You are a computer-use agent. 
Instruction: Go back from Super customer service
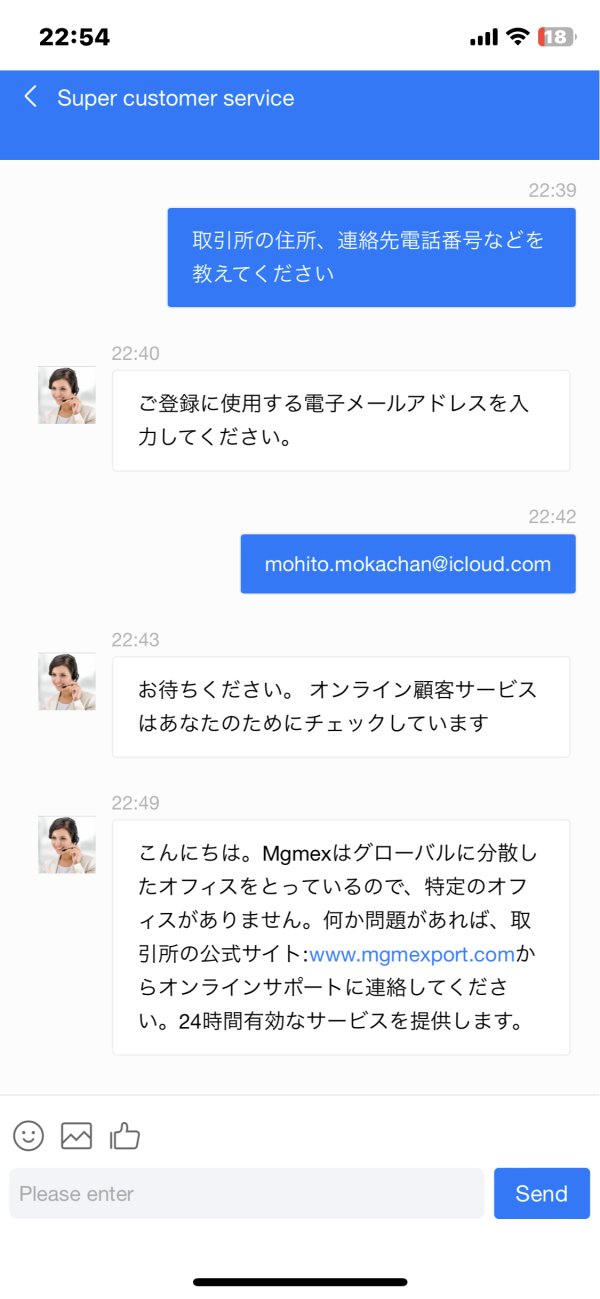click(31, 97)
